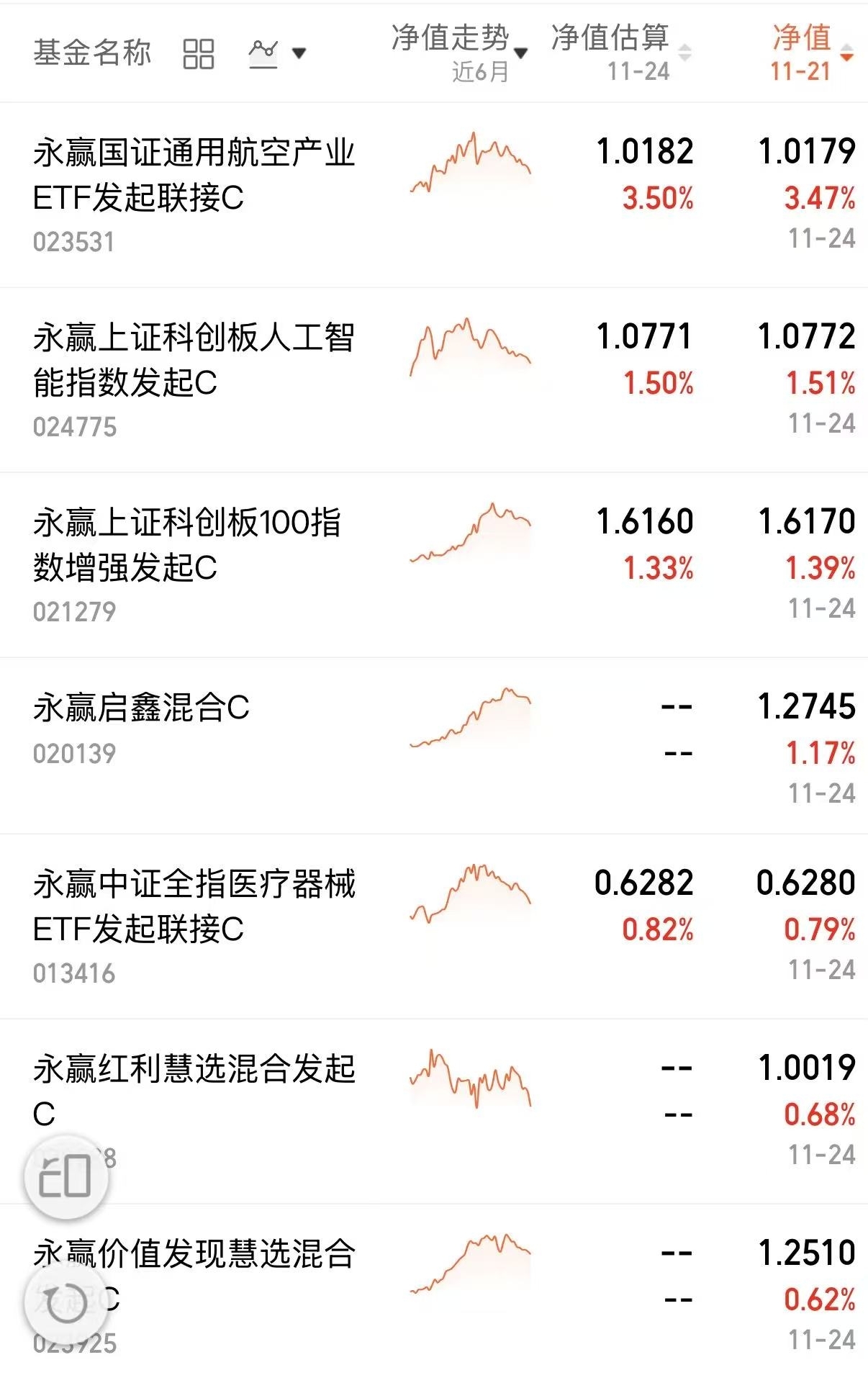Sort funds by 净值 column

[x=811, y=52]
